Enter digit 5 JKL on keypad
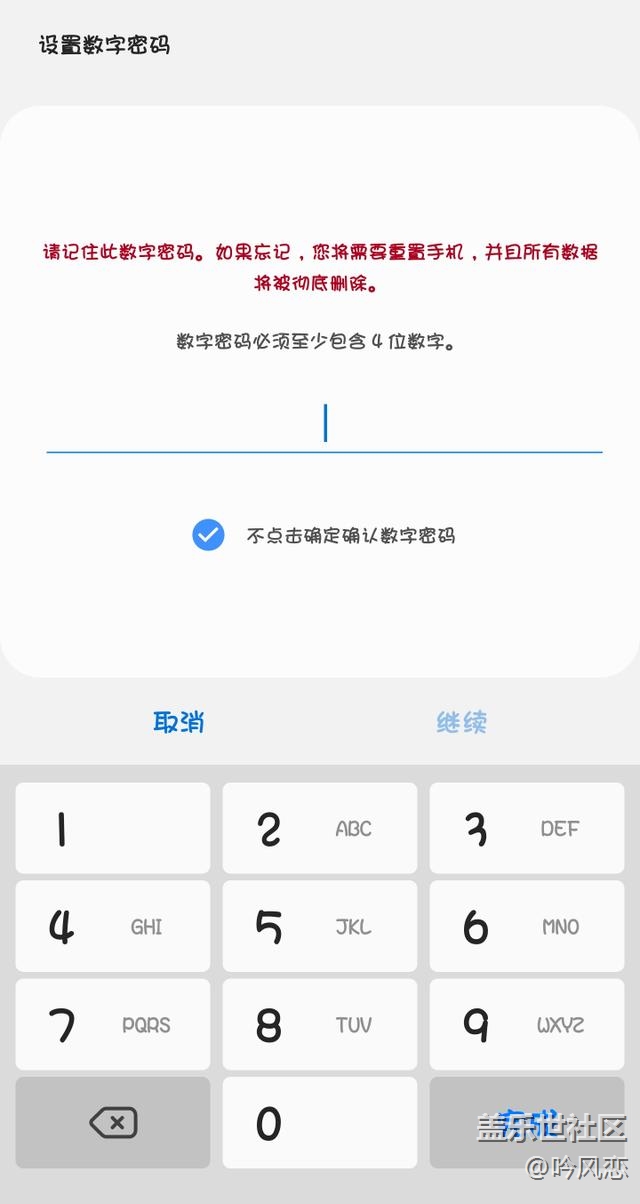 pyautogui.click(x=319, y=926)
